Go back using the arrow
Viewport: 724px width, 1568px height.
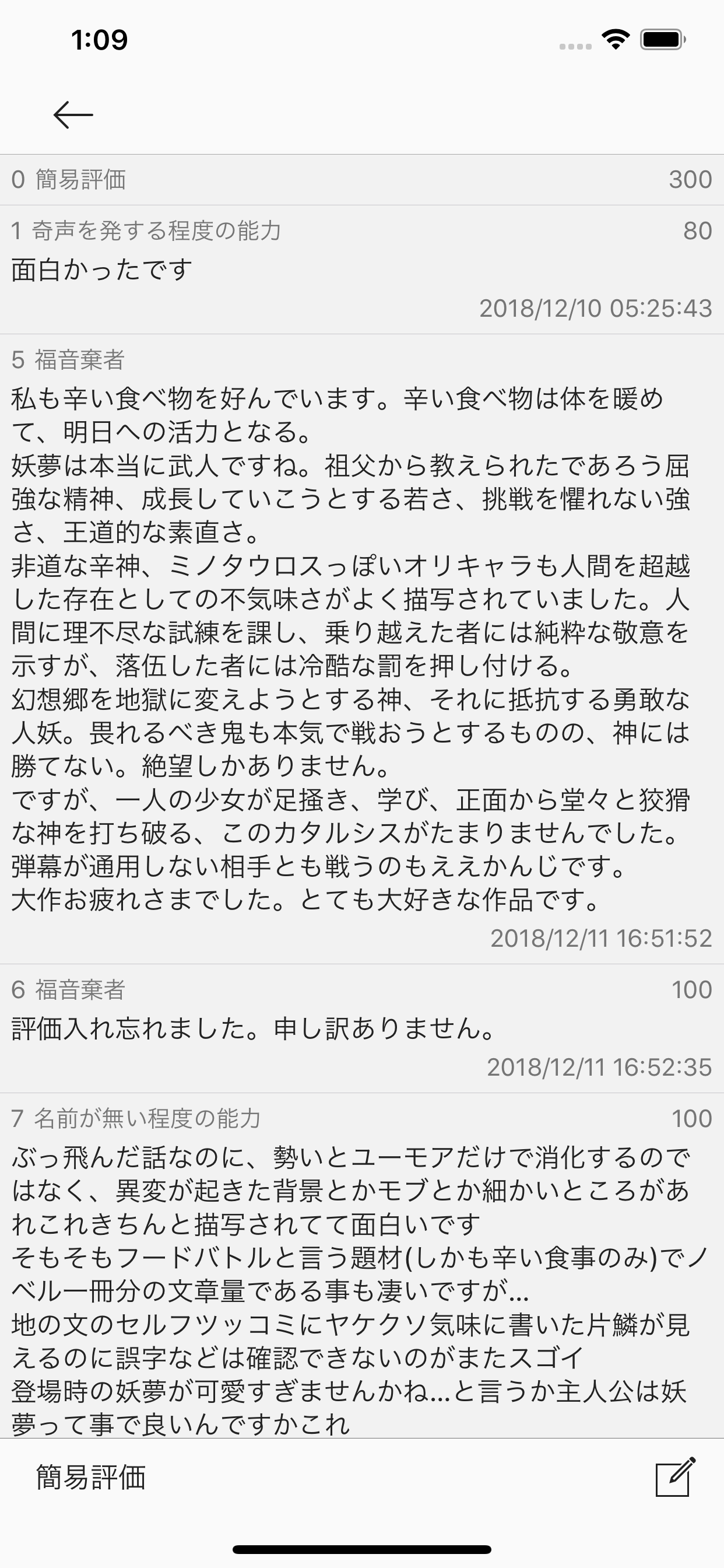coord(73,114)
